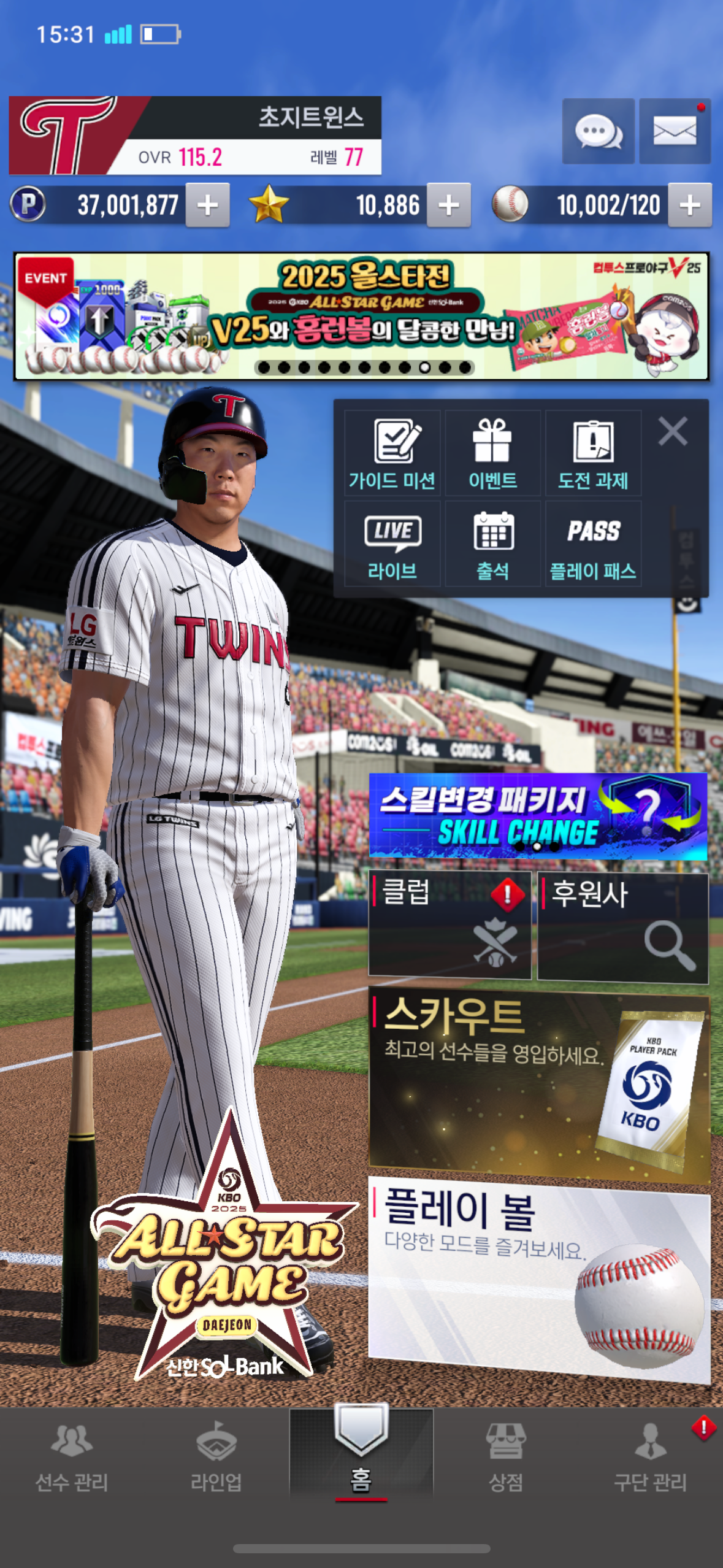This screenshot has width=723, height=1568.
Task: Open 플레이 패스
Action: pos(593,544)
